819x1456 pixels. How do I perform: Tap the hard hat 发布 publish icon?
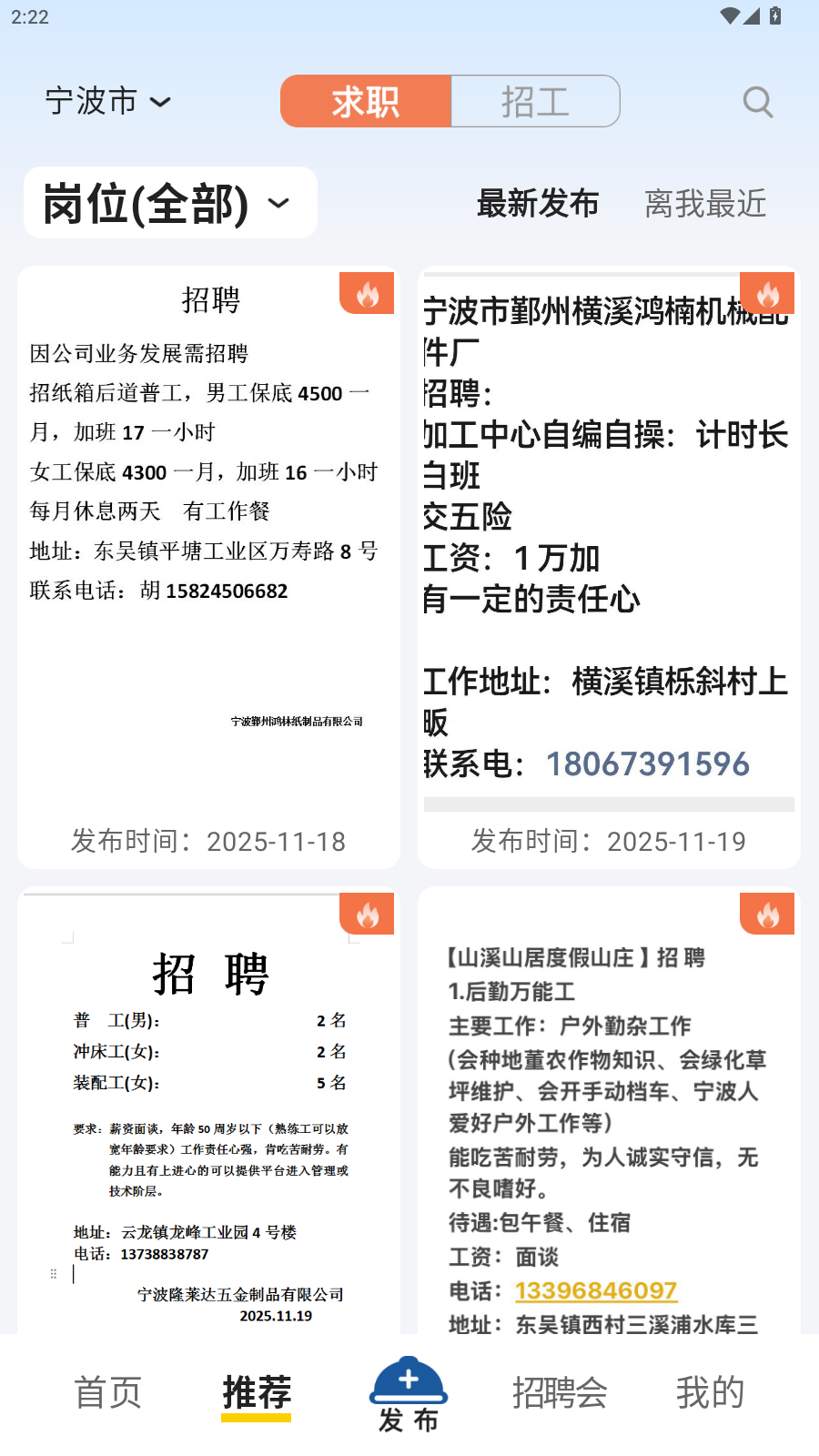tap(409, 1384)
